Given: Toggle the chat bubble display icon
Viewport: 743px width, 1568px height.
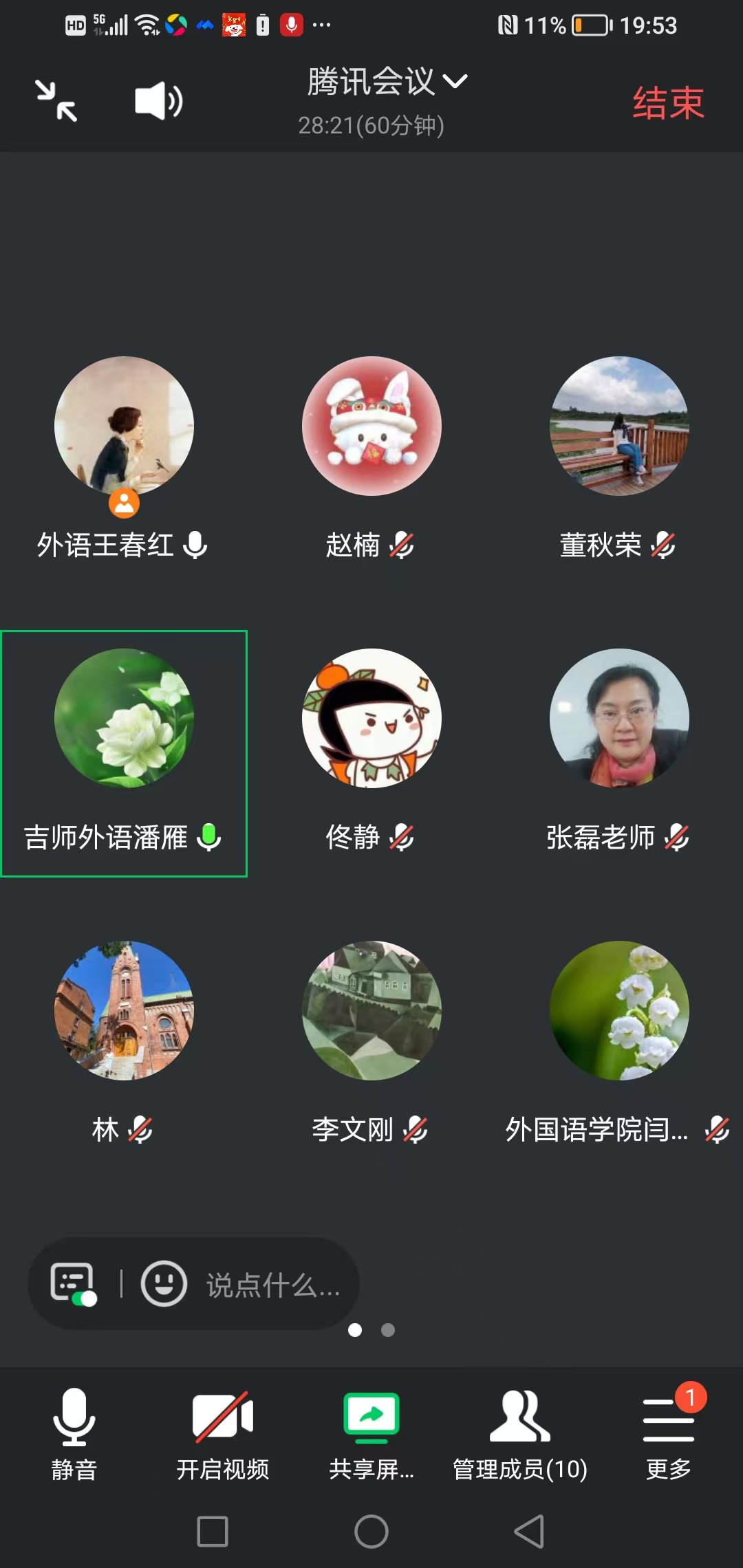Looking at the screenshot, I should click(73, 1283).
